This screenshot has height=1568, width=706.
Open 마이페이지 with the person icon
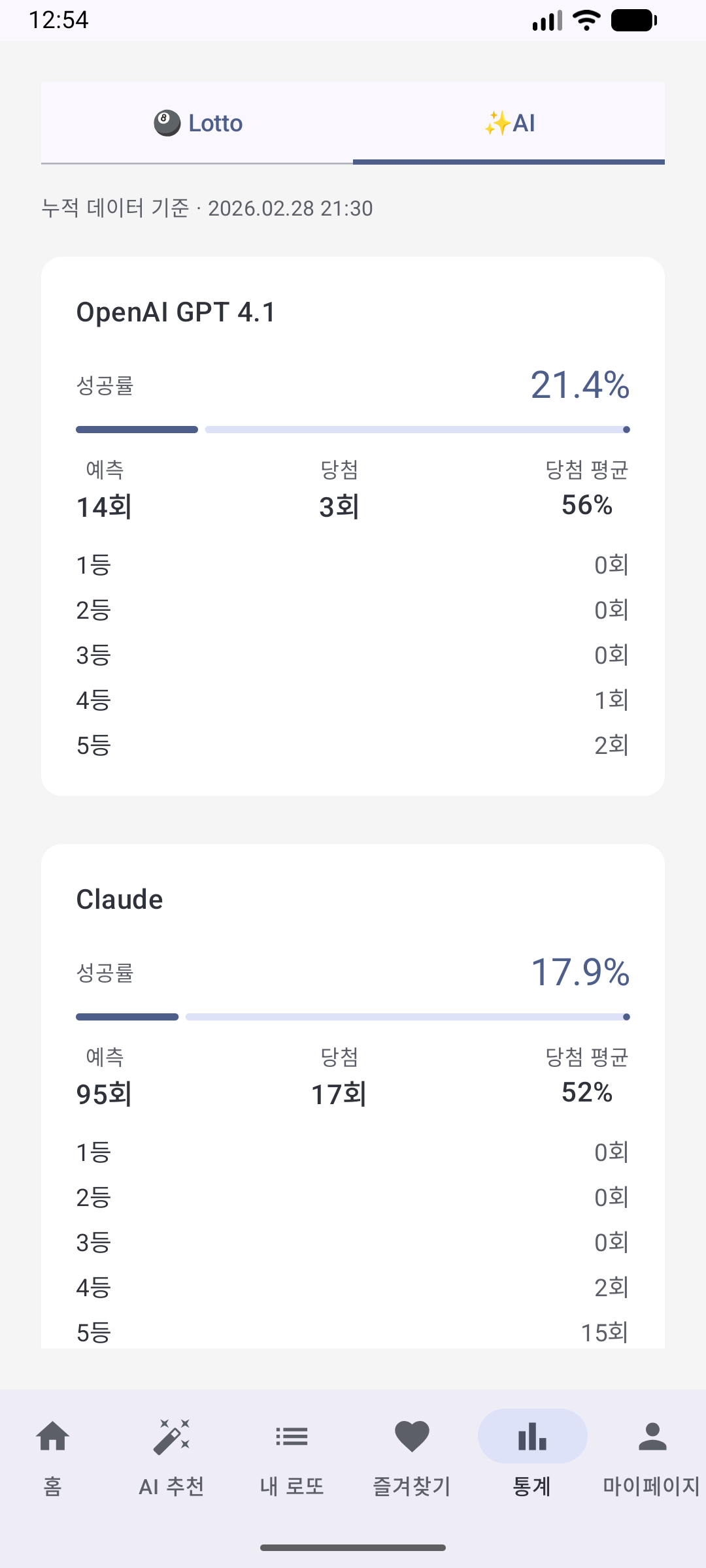[652, 1437]
